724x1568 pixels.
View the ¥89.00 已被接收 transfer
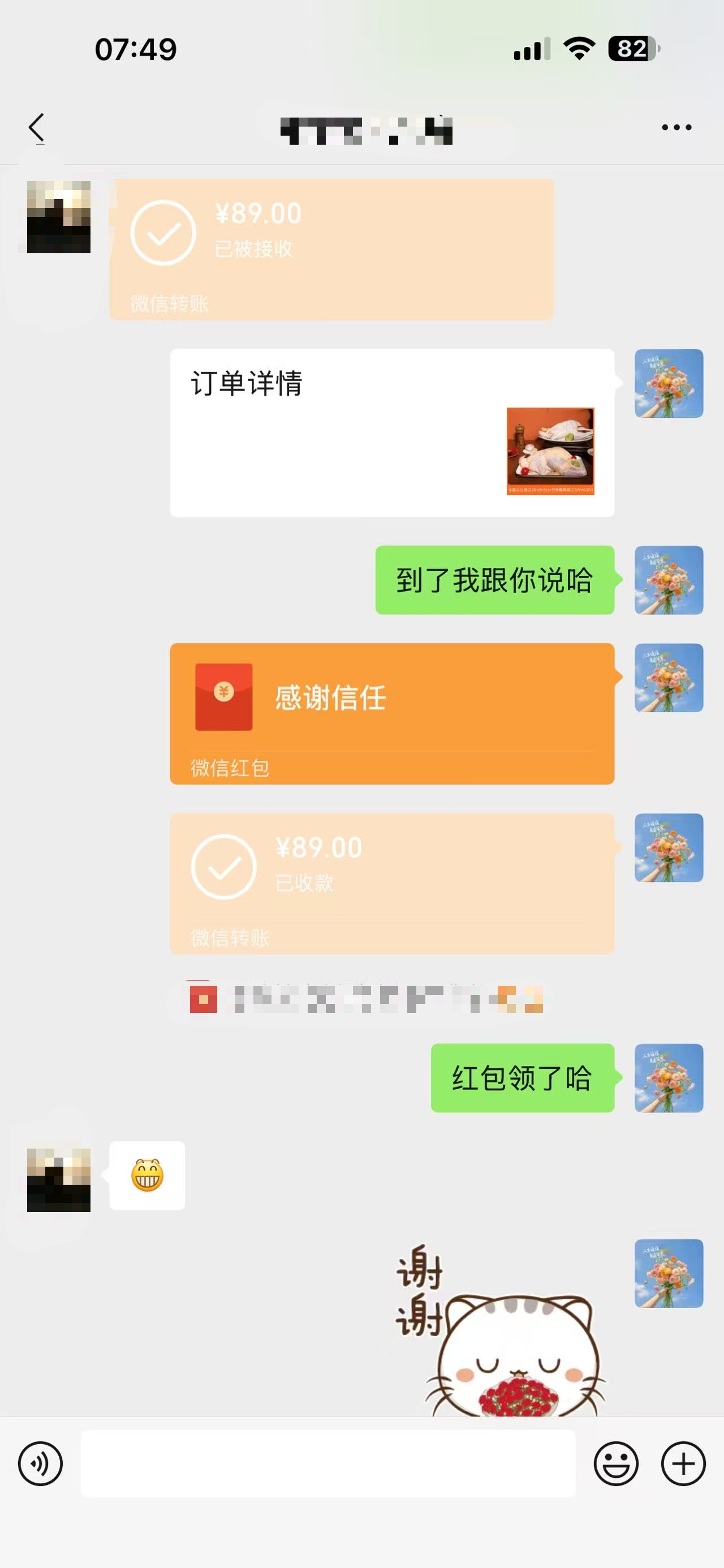331,249
